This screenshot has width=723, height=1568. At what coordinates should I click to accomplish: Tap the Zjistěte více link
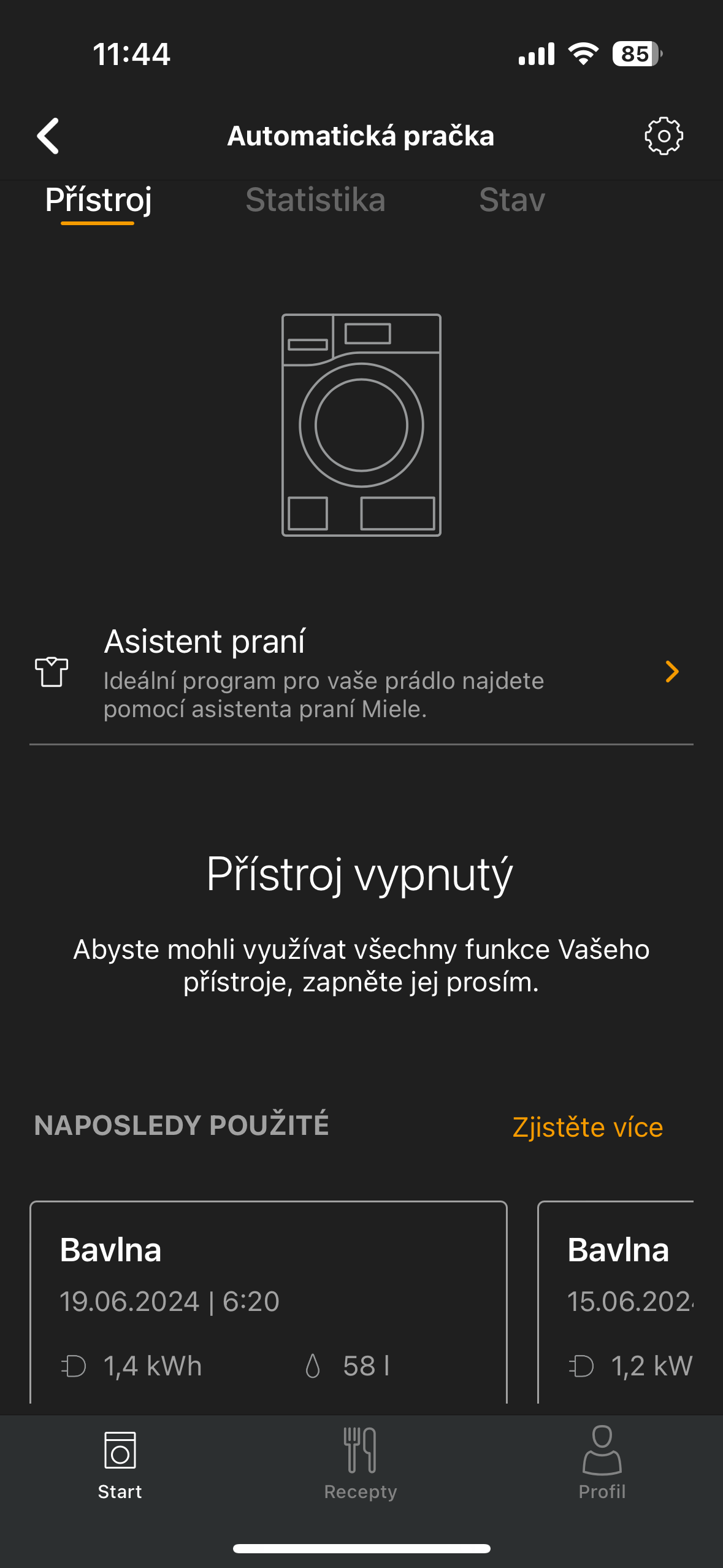(587, 1128)
